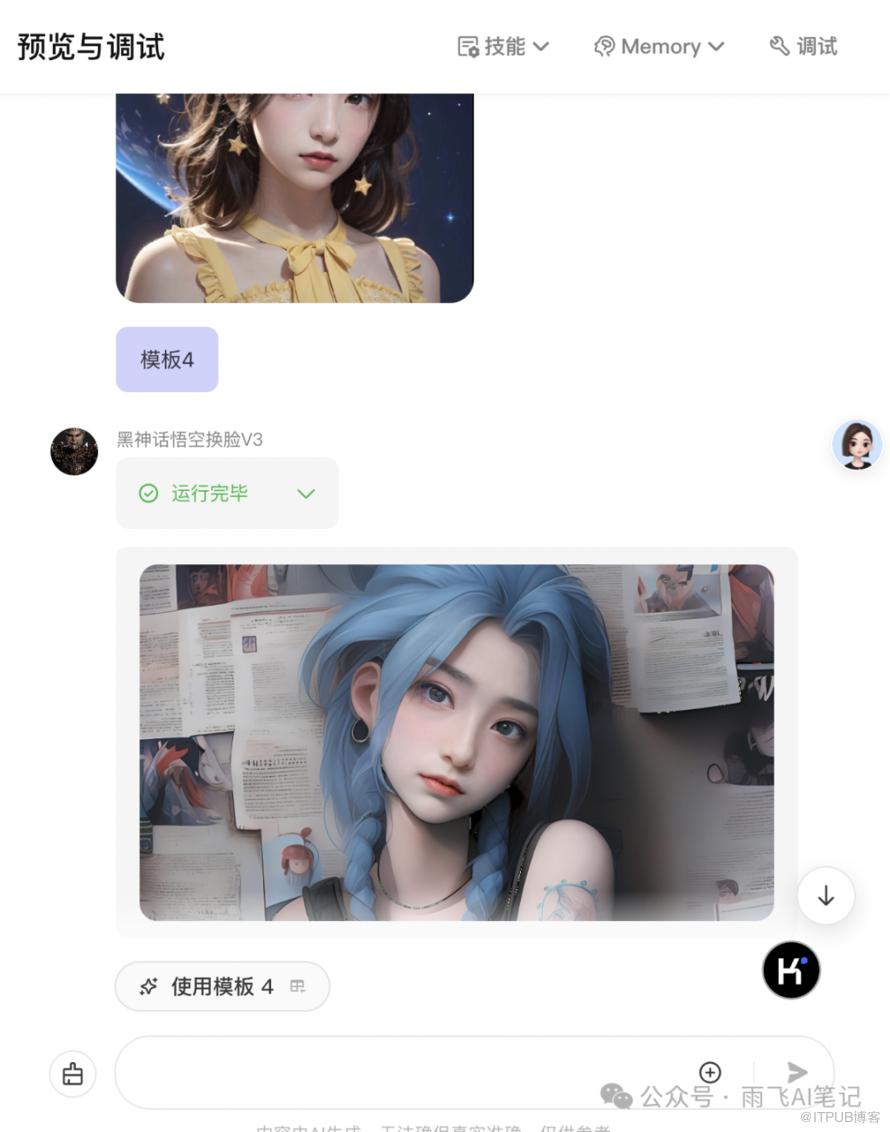
Task: Tap the 使用模板 4 suggestion chip
Action: pos(222,987)
